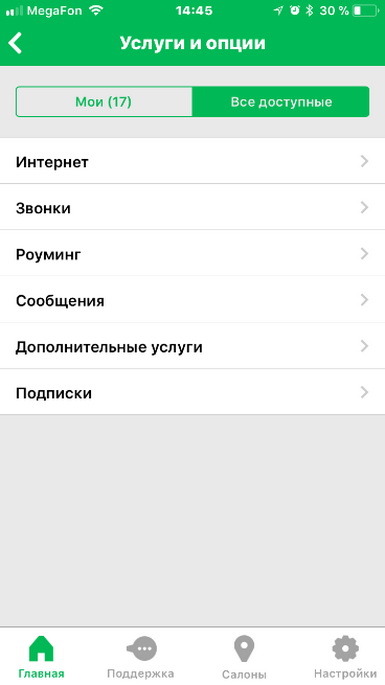Select the Все доступные segment
The height and width of the screenshot is (685, 385).
tap(281, 102)
